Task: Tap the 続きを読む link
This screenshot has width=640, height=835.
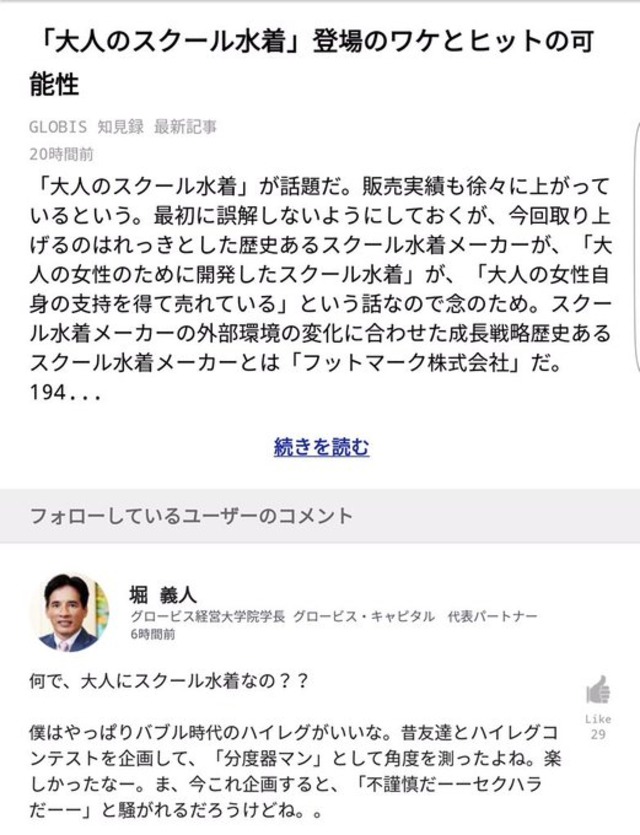Action: pos(321,447)
